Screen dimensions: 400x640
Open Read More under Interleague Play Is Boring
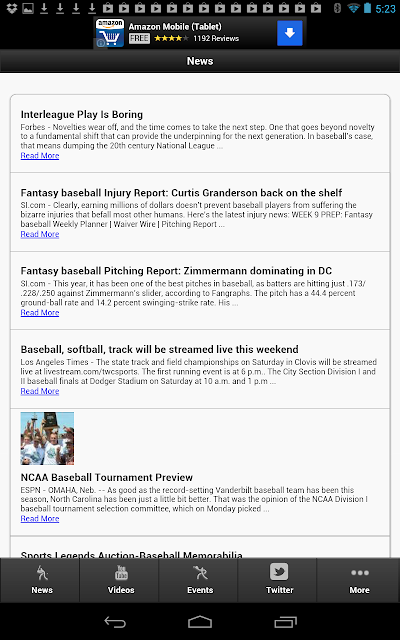40,156
